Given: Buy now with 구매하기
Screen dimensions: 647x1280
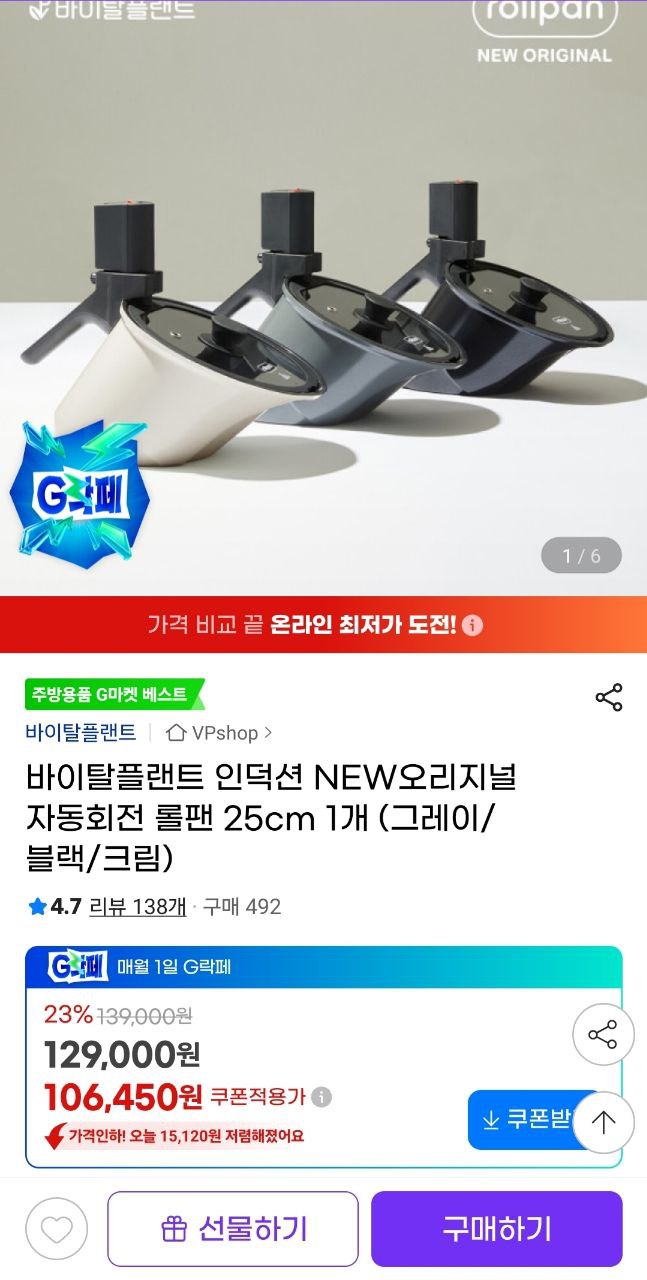Looking at the screenshot, I should click(496, 1229).
